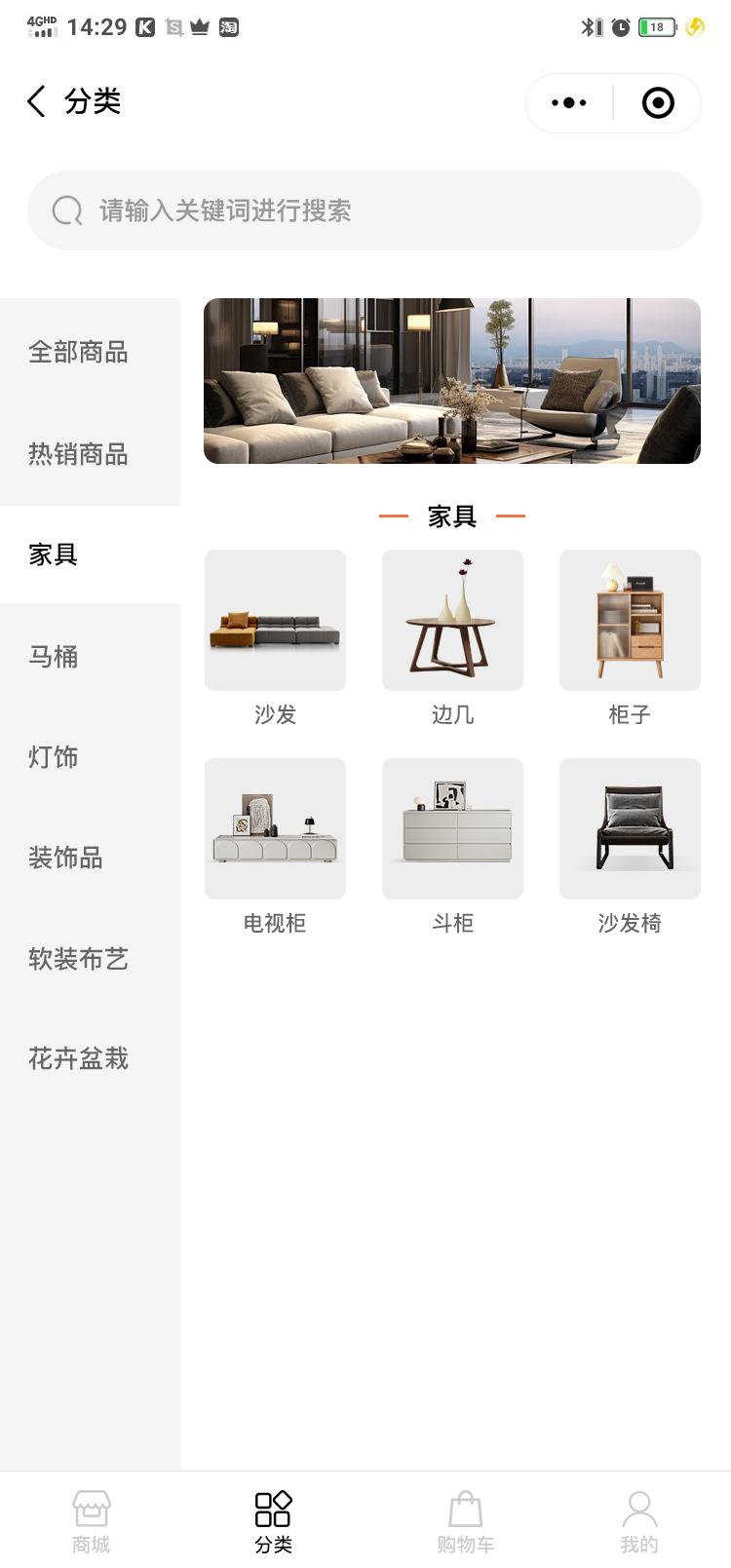Screen dimensions: 731x1568
Task: Tap the keyword search field
Action: 365,210
